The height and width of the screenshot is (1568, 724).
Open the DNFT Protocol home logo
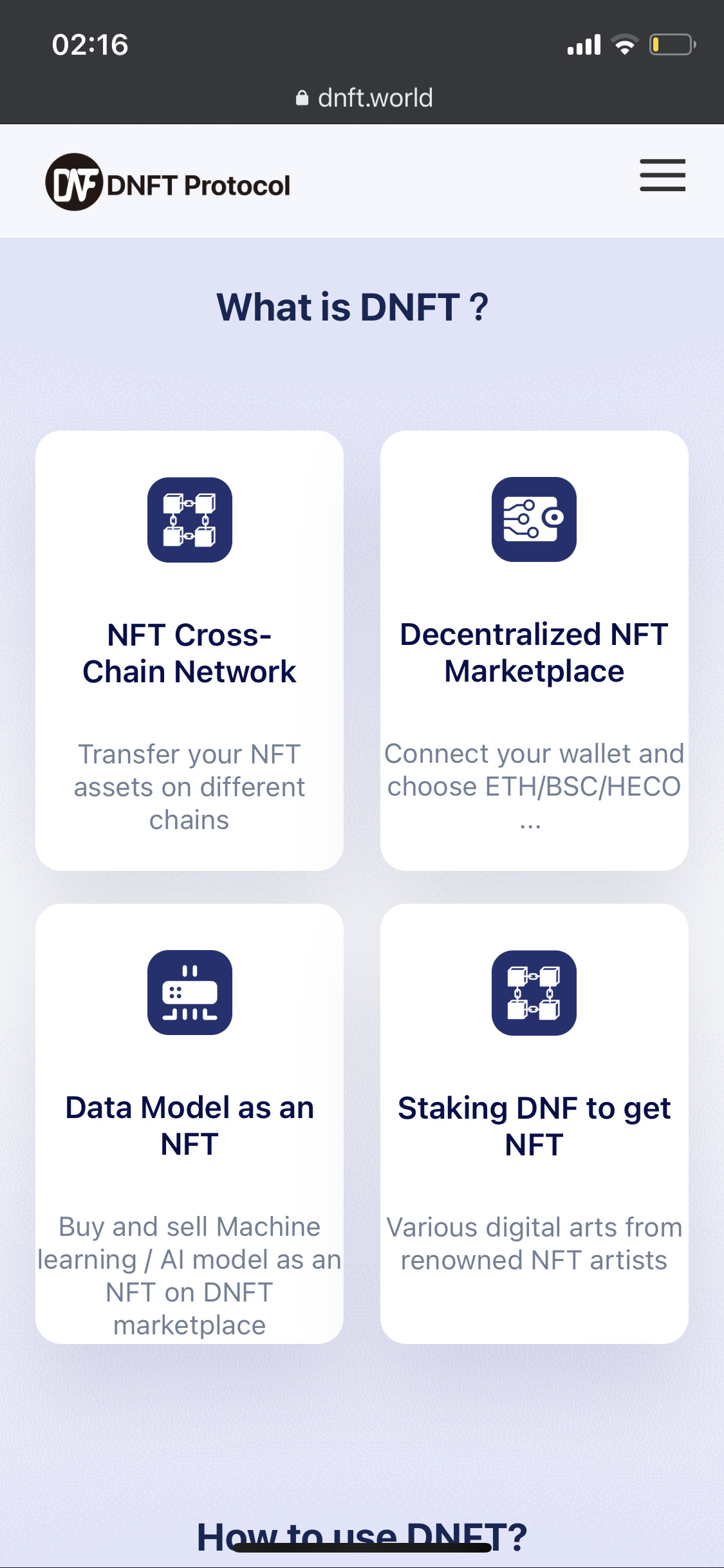(168, 183)
